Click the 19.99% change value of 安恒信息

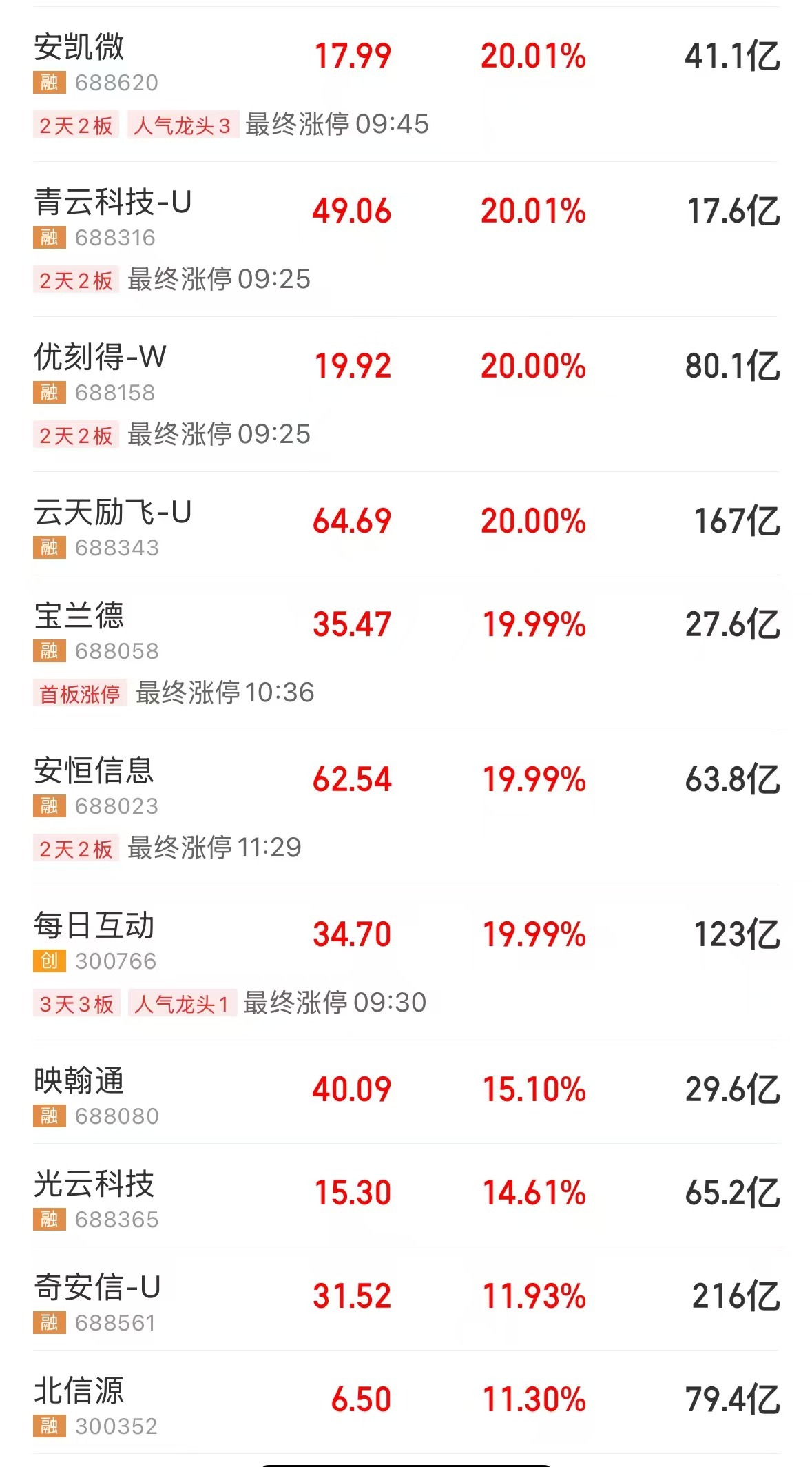[x=534, y=779]
